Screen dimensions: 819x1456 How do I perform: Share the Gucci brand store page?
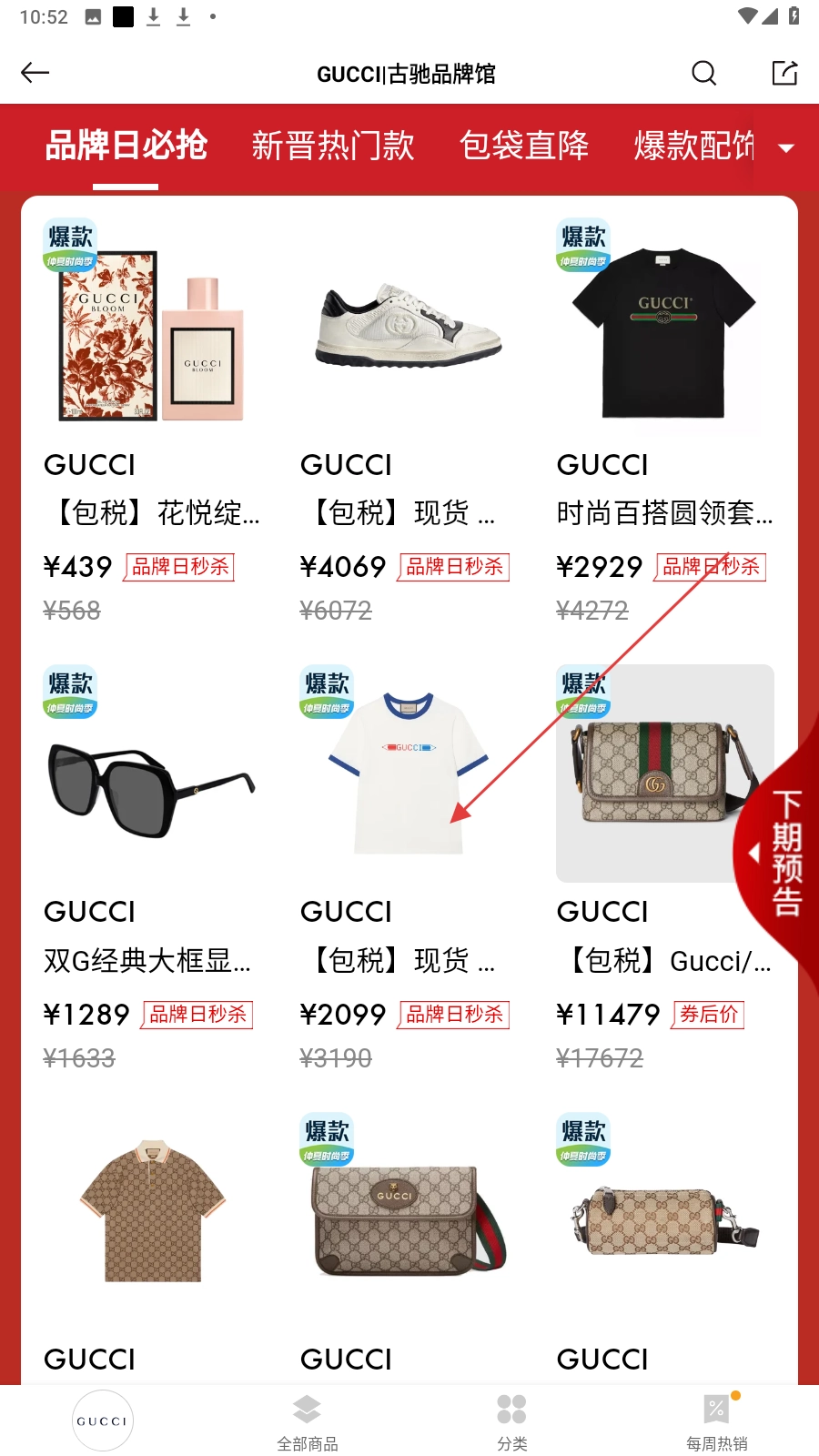[784, 73]
